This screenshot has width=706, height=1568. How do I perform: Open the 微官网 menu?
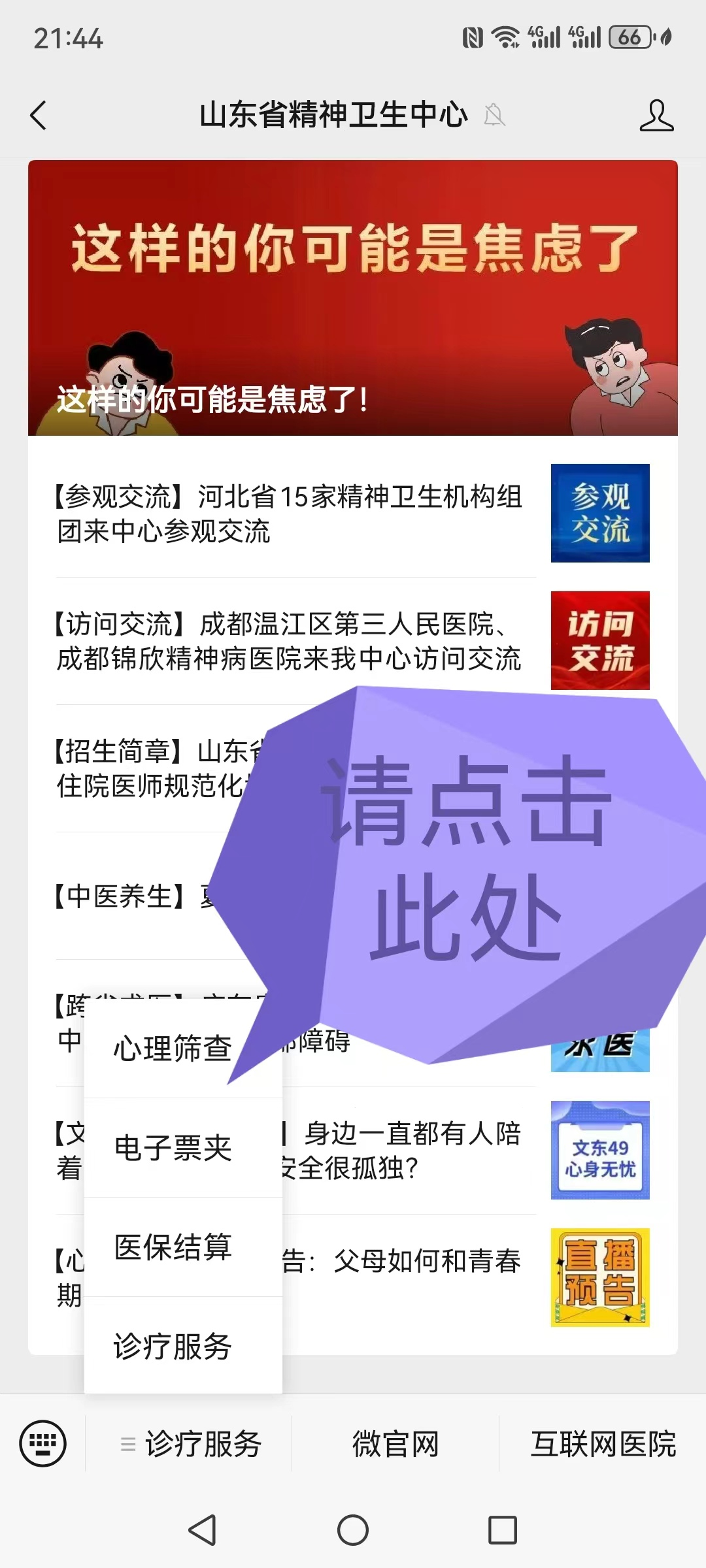(x=395, y=1443)
